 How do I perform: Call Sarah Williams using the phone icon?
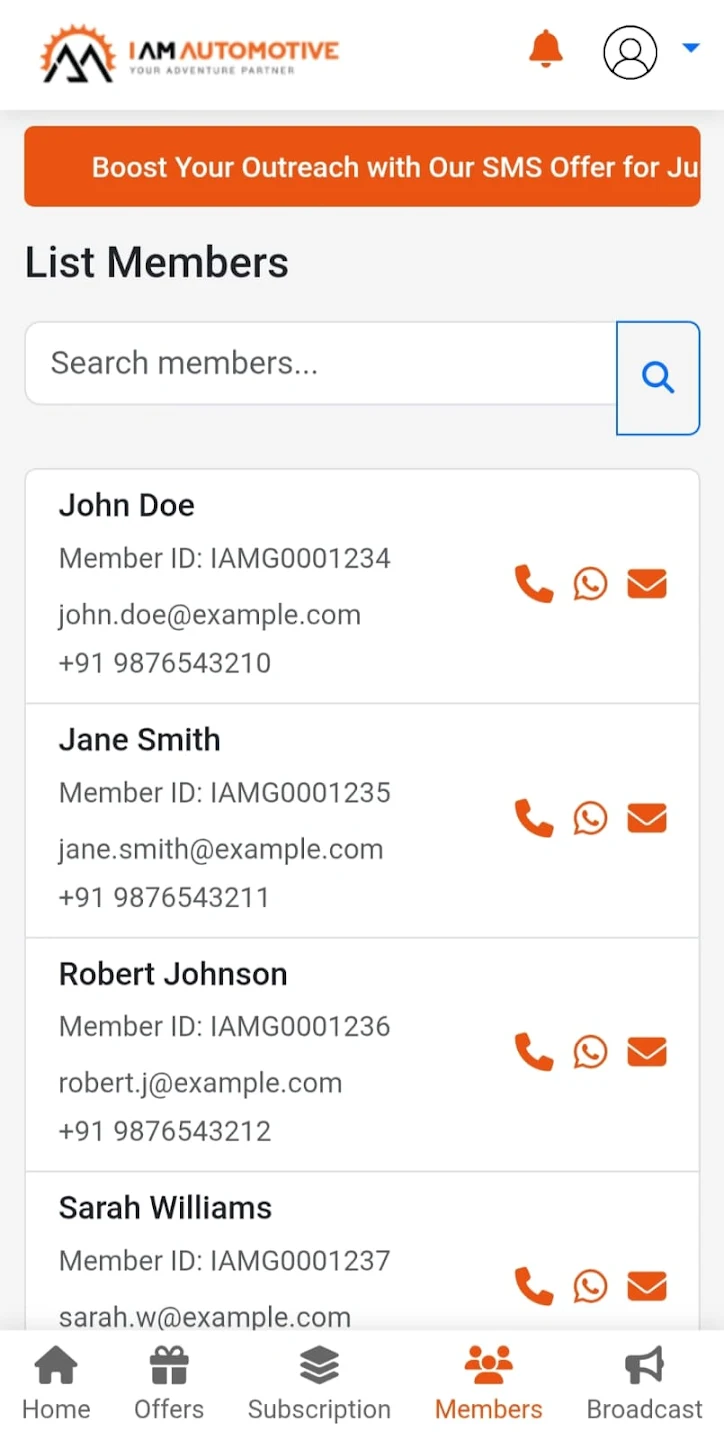(534, 1286)
